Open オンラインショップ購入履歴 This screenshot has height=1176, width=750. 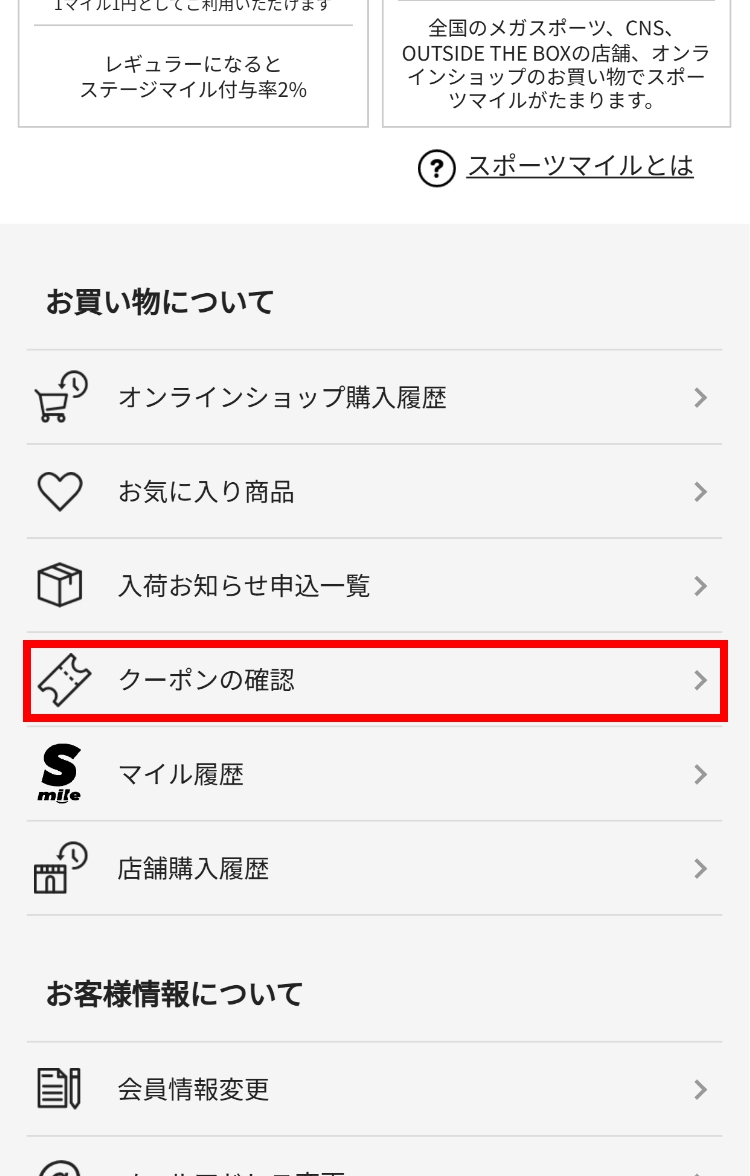point(374,398)
